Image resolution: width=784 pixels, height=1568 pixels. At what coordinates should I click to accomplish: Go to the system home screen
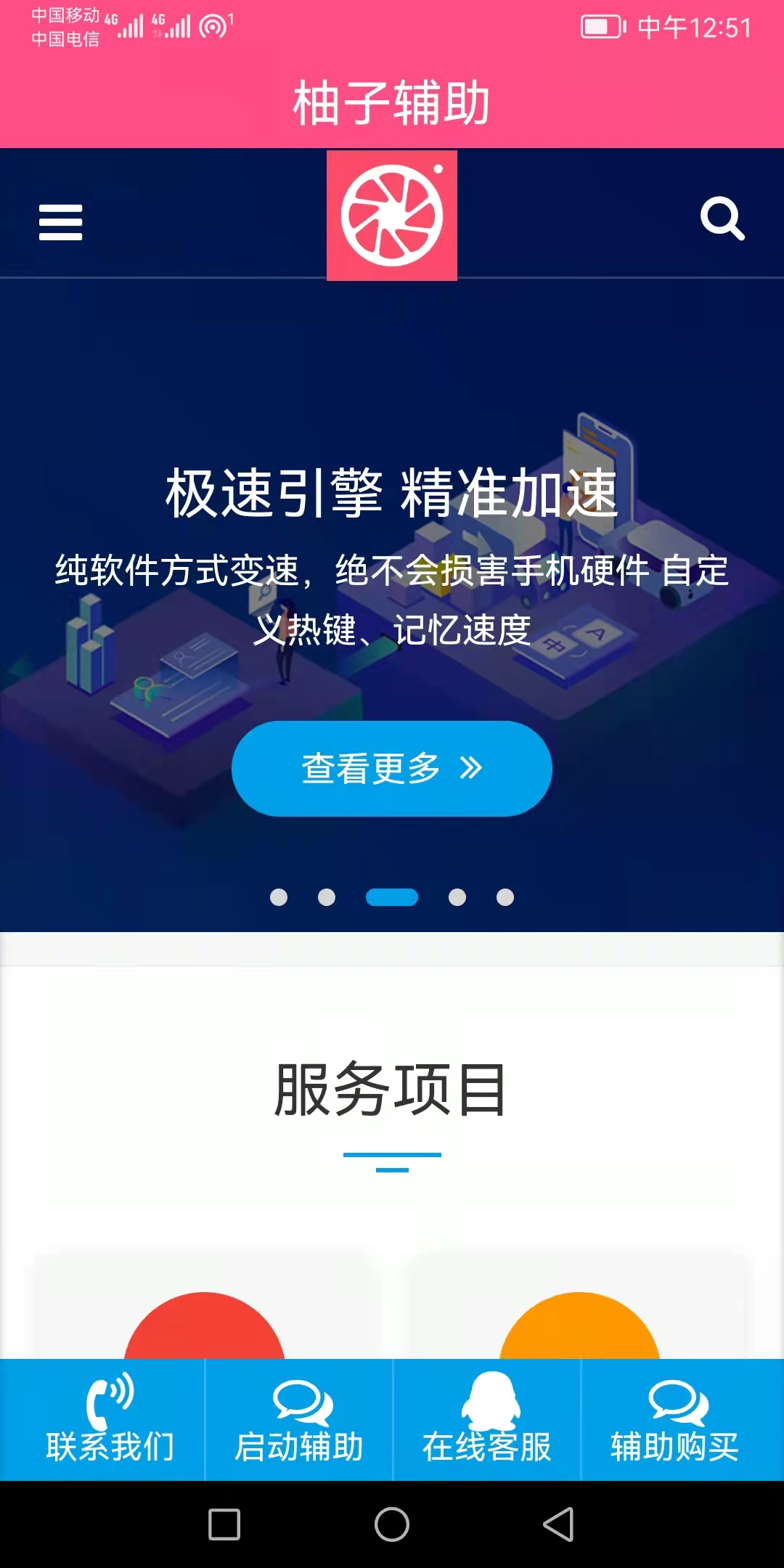point(392,1524)
